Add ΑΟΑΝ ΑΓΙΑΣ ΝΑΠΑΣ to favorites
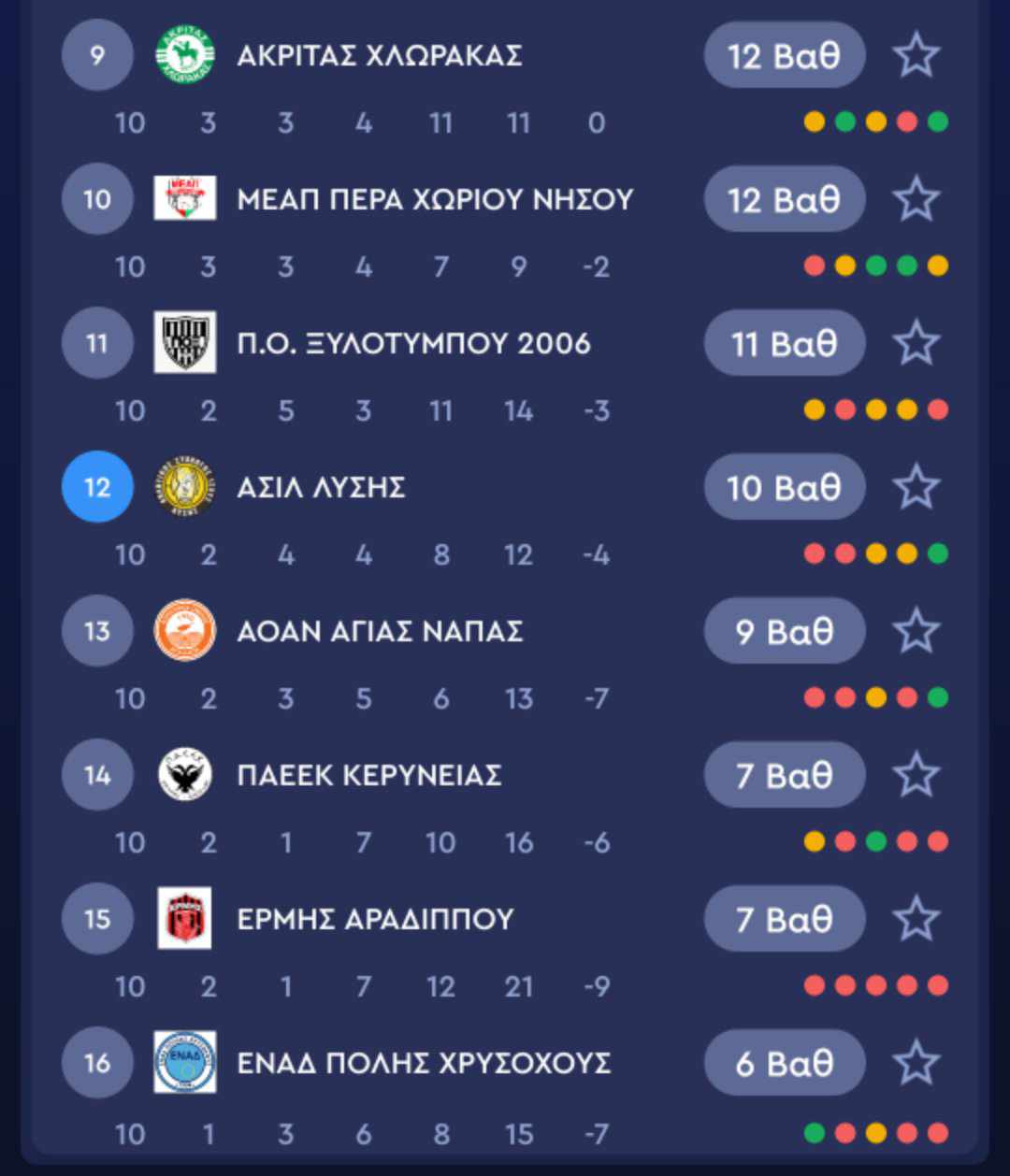 pos(916,631)
